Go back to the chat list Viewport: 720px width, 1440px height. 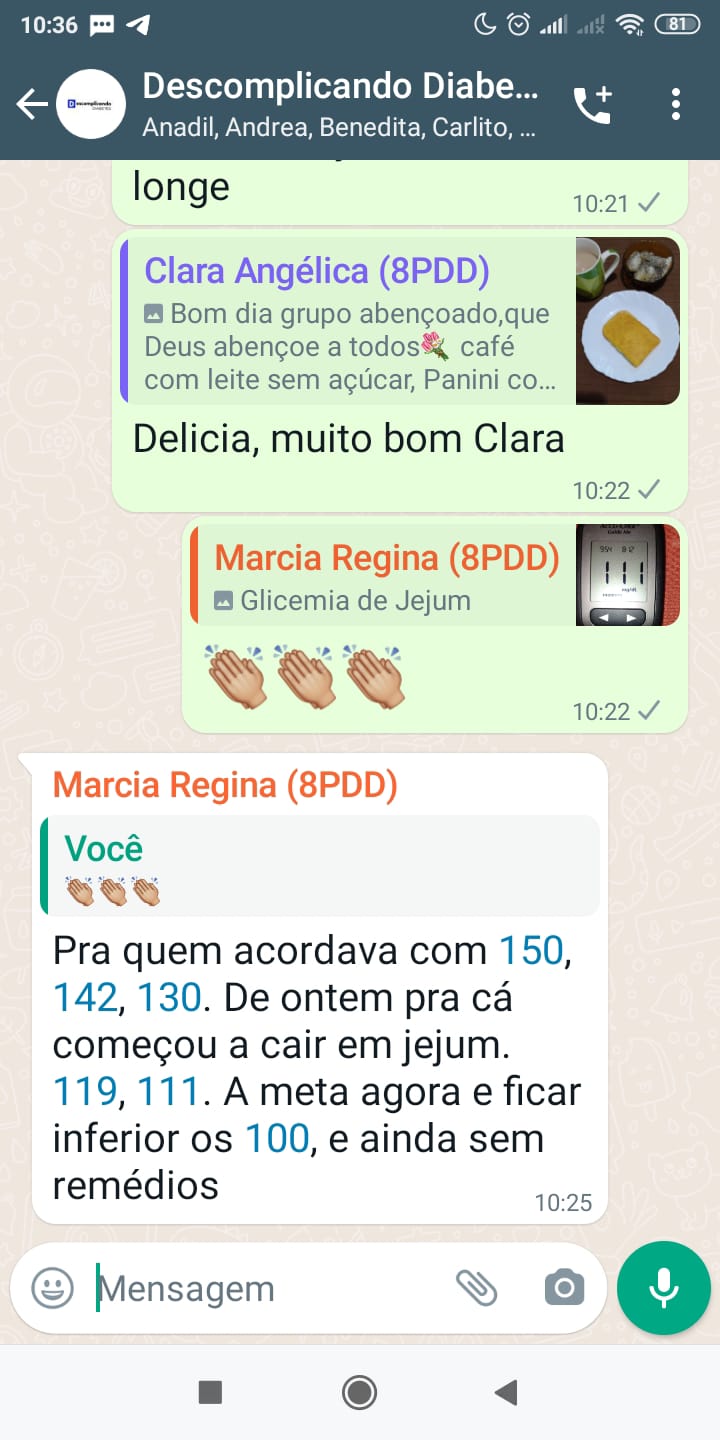[32, 104]
